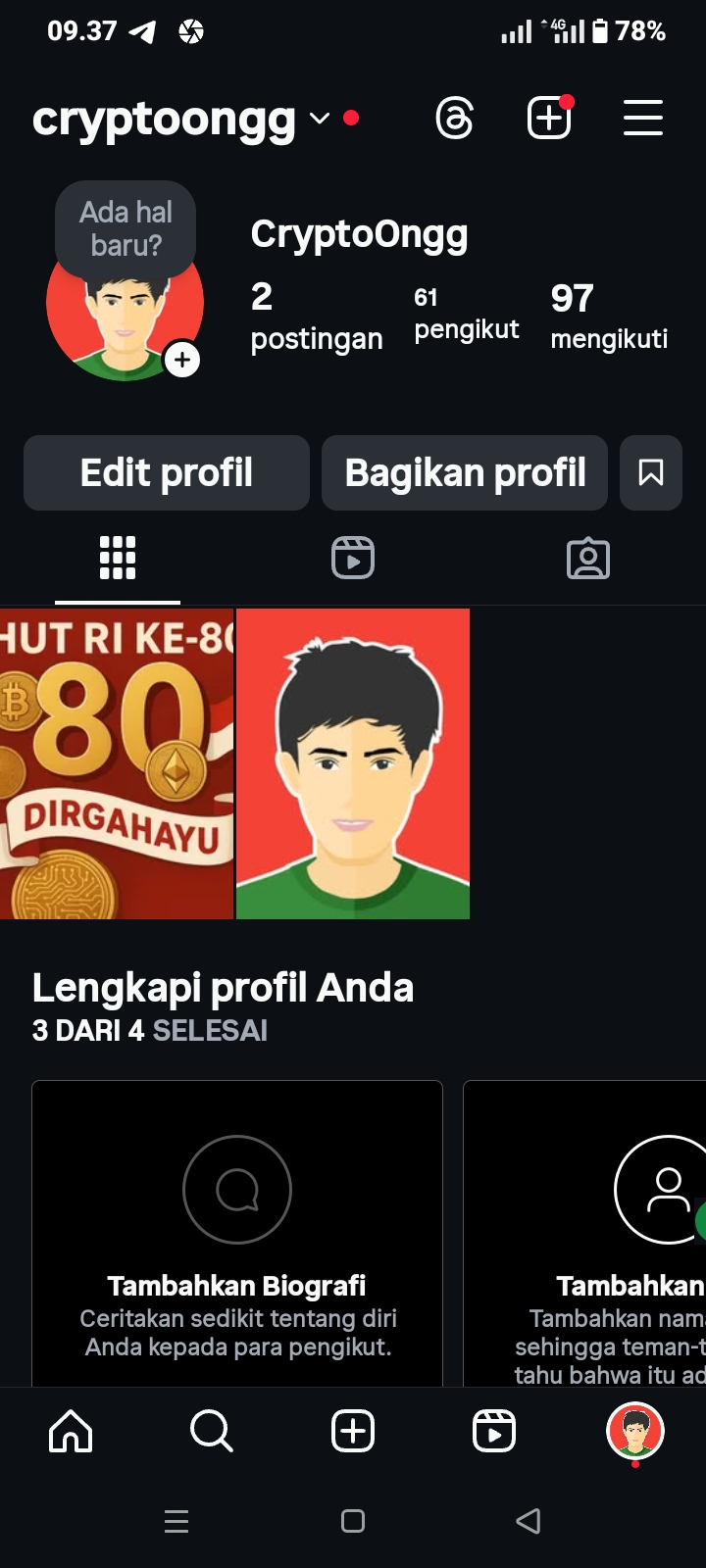The height and width of the screenshot is (1568, 706).
Task: Open the avatar portrait post with red background
Action: click(x=353, y=763)
